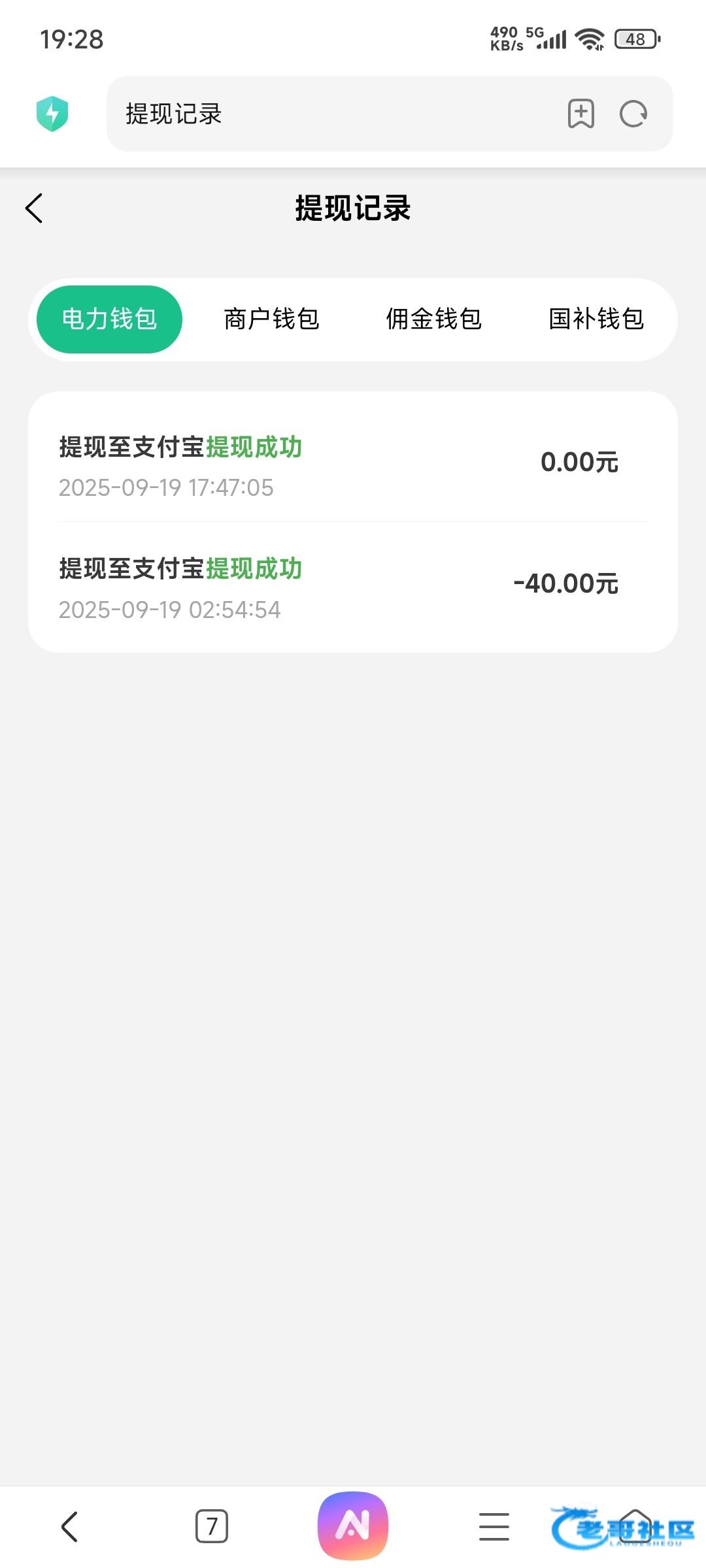The image size is (706, 1568).
Task: Switch to the 国补钱包 tab
Action: coord(596,319)
